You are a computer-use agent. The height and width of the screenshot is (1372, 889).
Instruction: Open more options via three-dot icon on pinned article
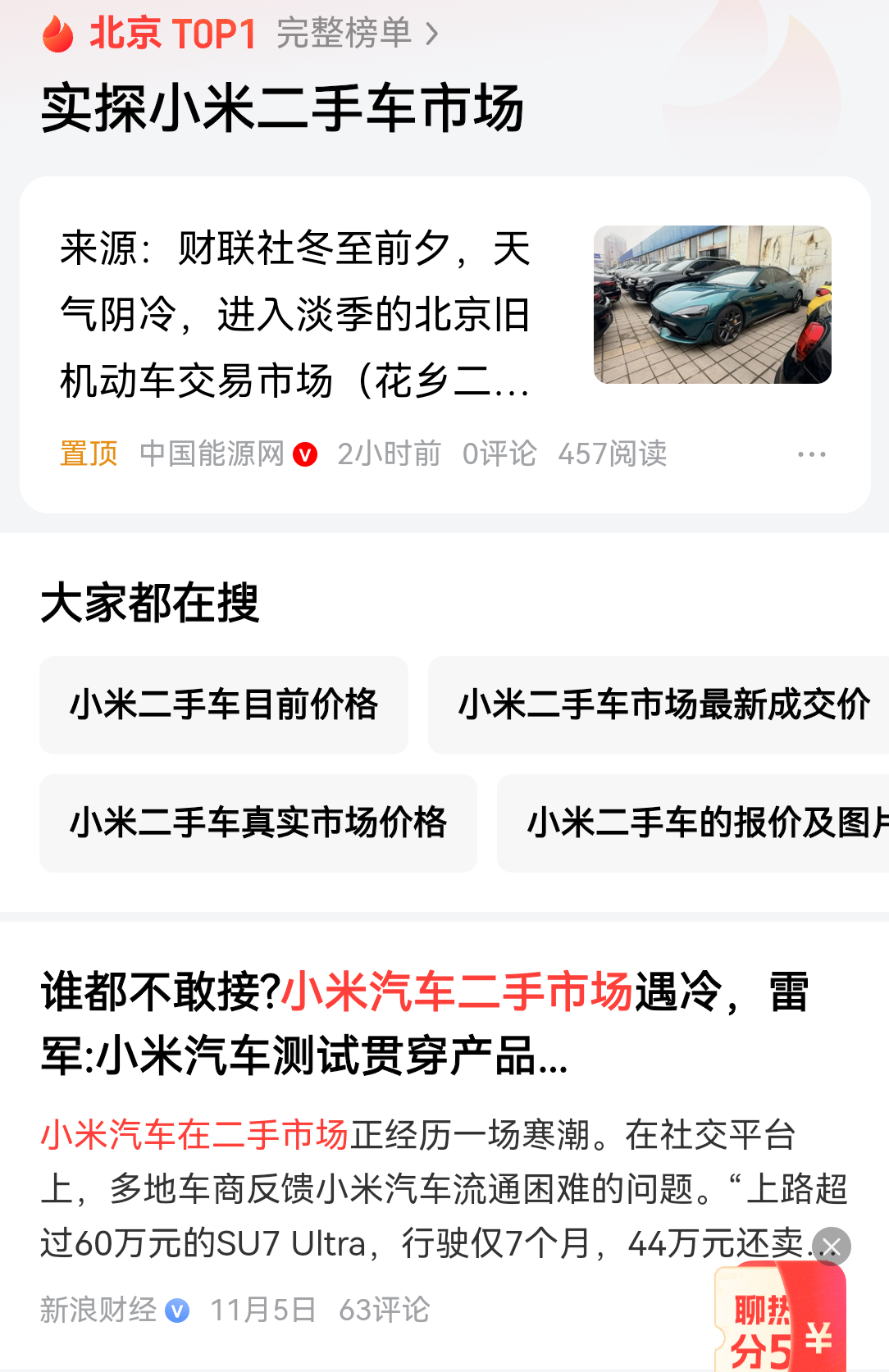point(812,453)
